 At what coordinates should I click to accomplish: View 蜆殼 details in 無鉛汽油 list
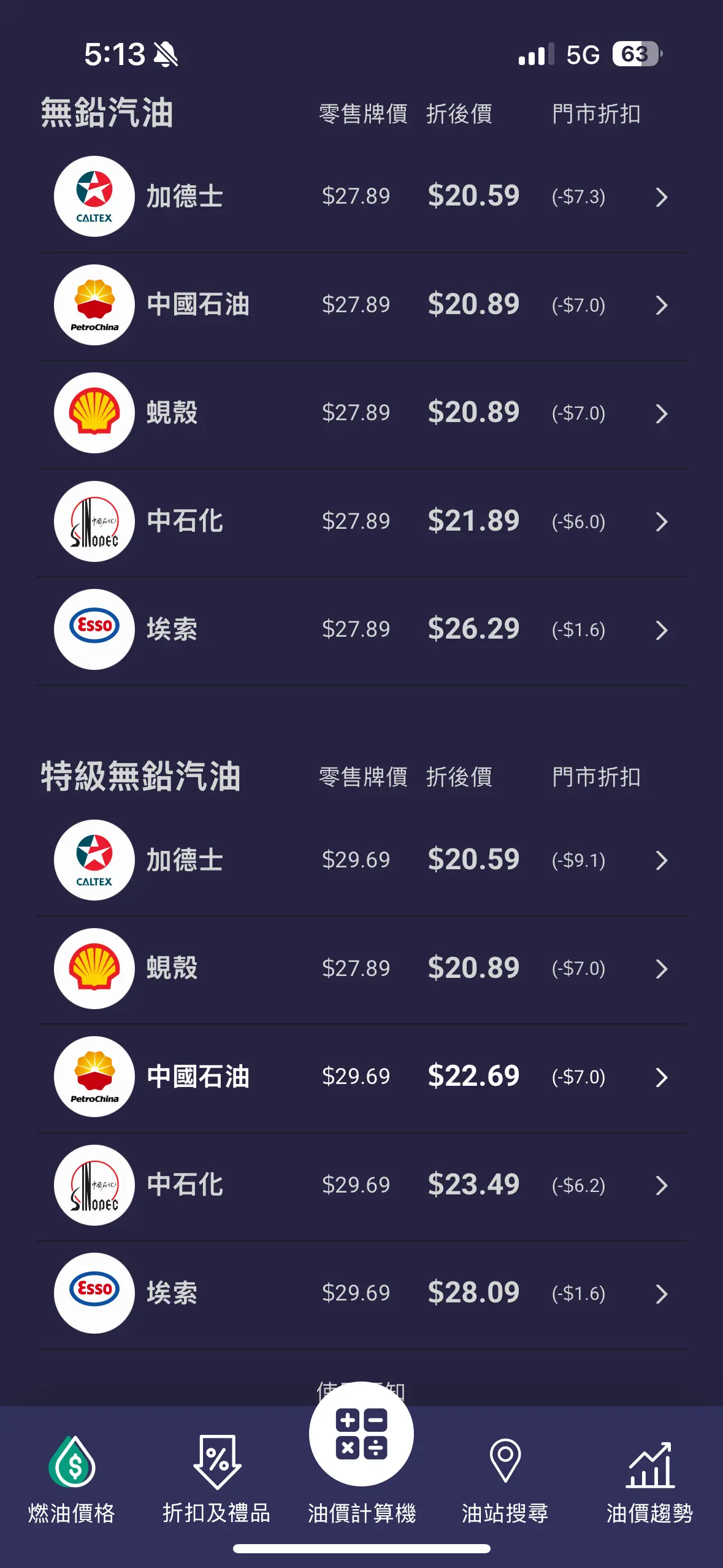361,413
